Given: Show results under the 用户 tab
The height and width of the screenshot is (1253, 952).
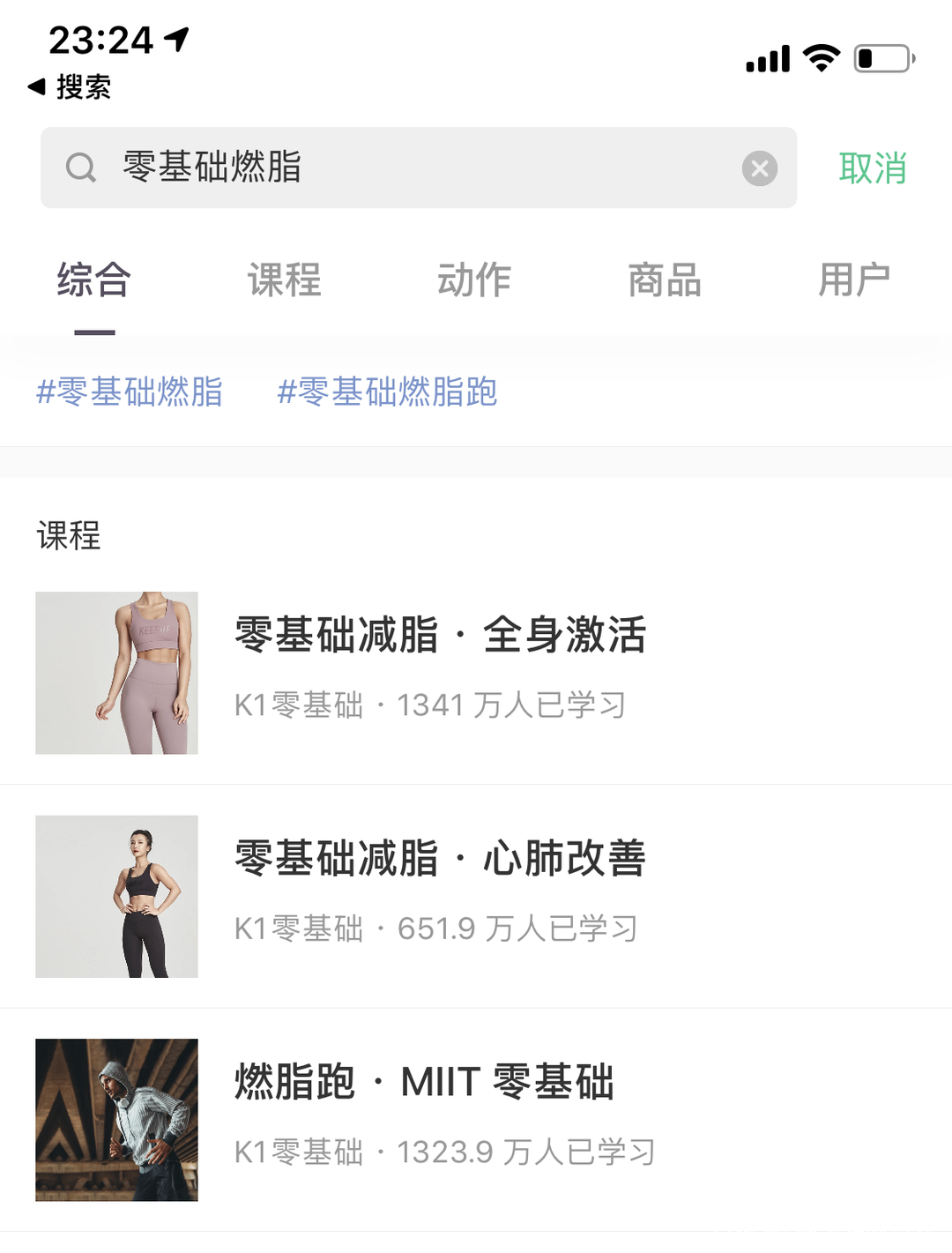Looking at the screenshot, I should click(853, 280).
